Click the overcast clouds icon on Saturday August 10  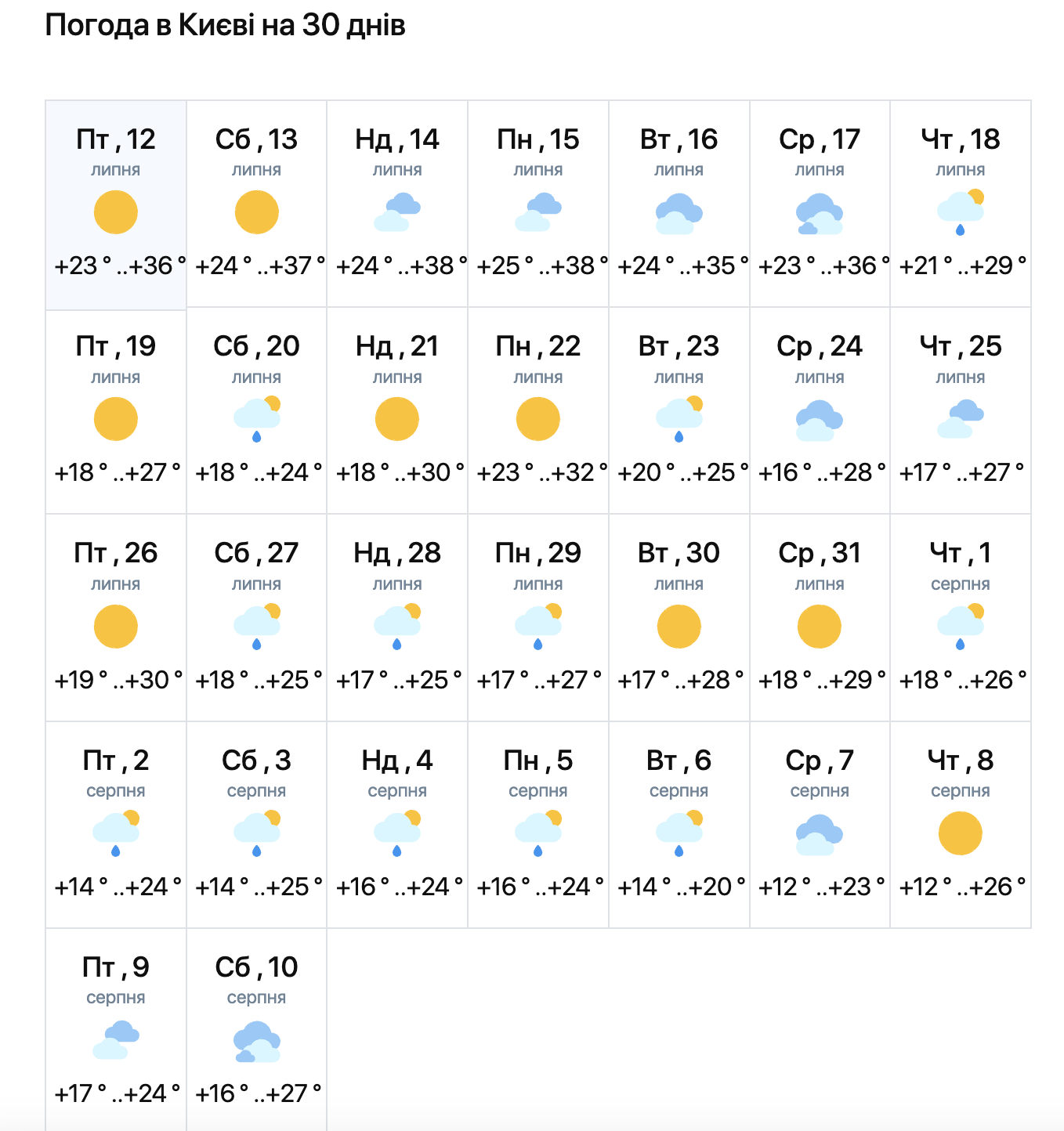coord(256,1039)
